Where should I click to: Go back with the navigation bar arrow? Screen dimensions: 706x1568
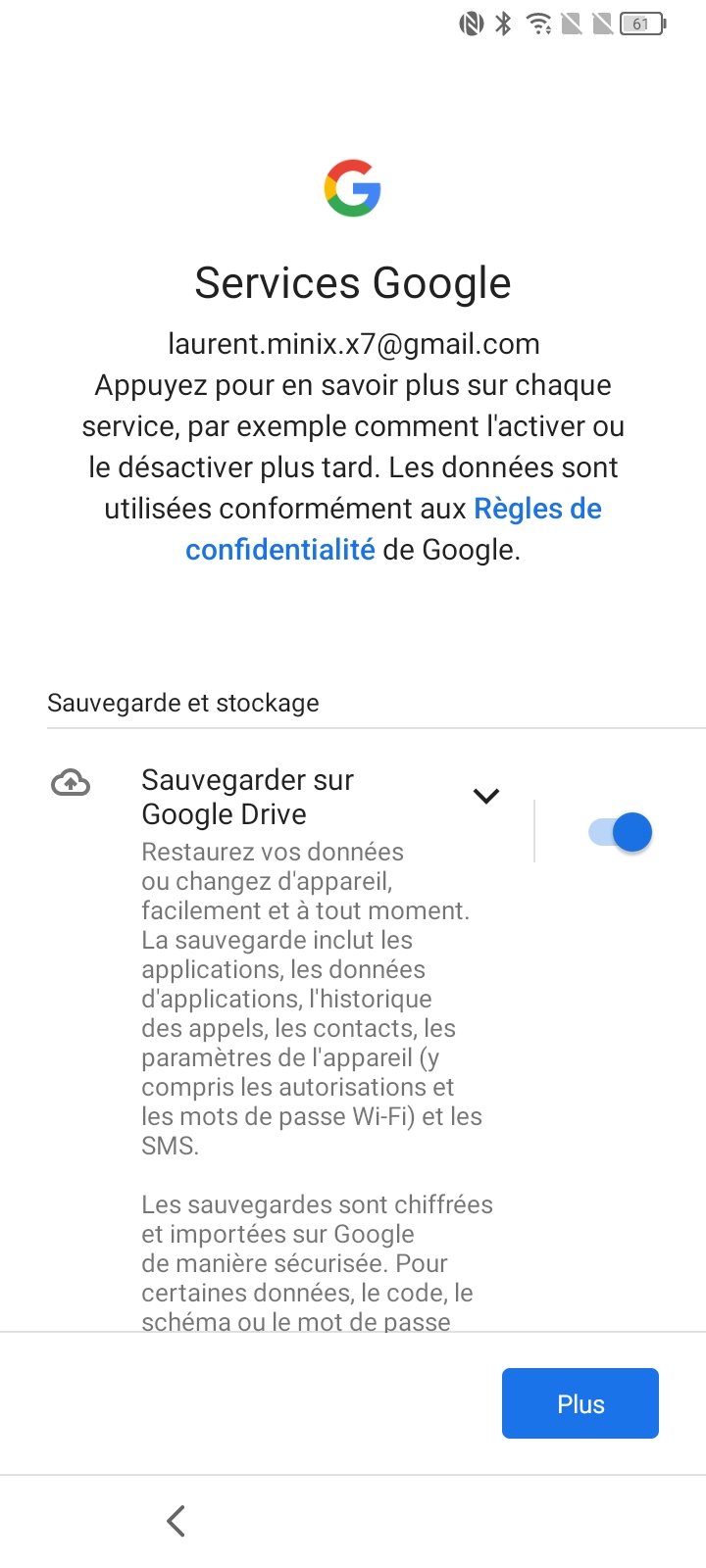pos(176,1521)
